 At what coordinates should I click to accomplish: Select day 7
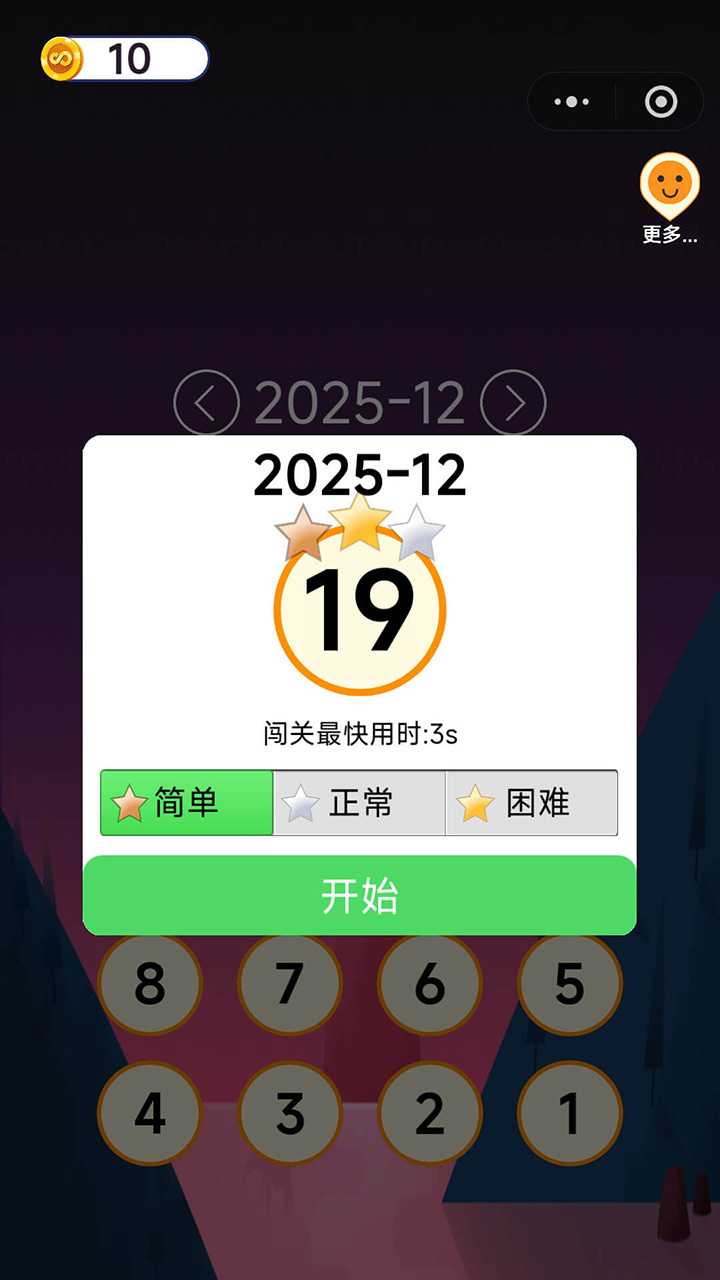[x=290, y=985]
